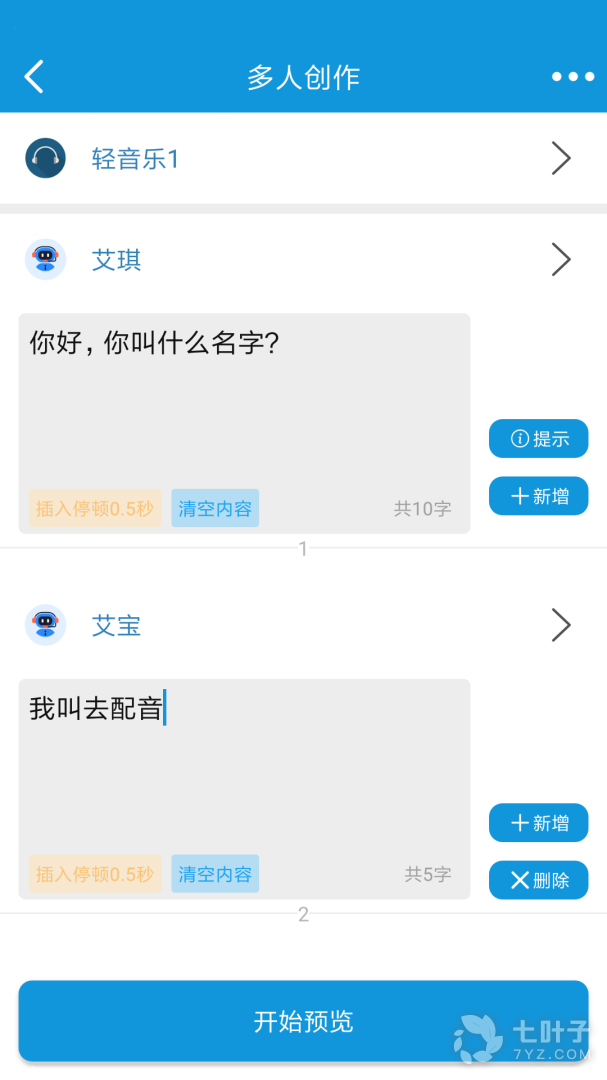Focus the text field containing 你好,你叫什么名字?
607x1080 pixels.
[x=244, y=400]
